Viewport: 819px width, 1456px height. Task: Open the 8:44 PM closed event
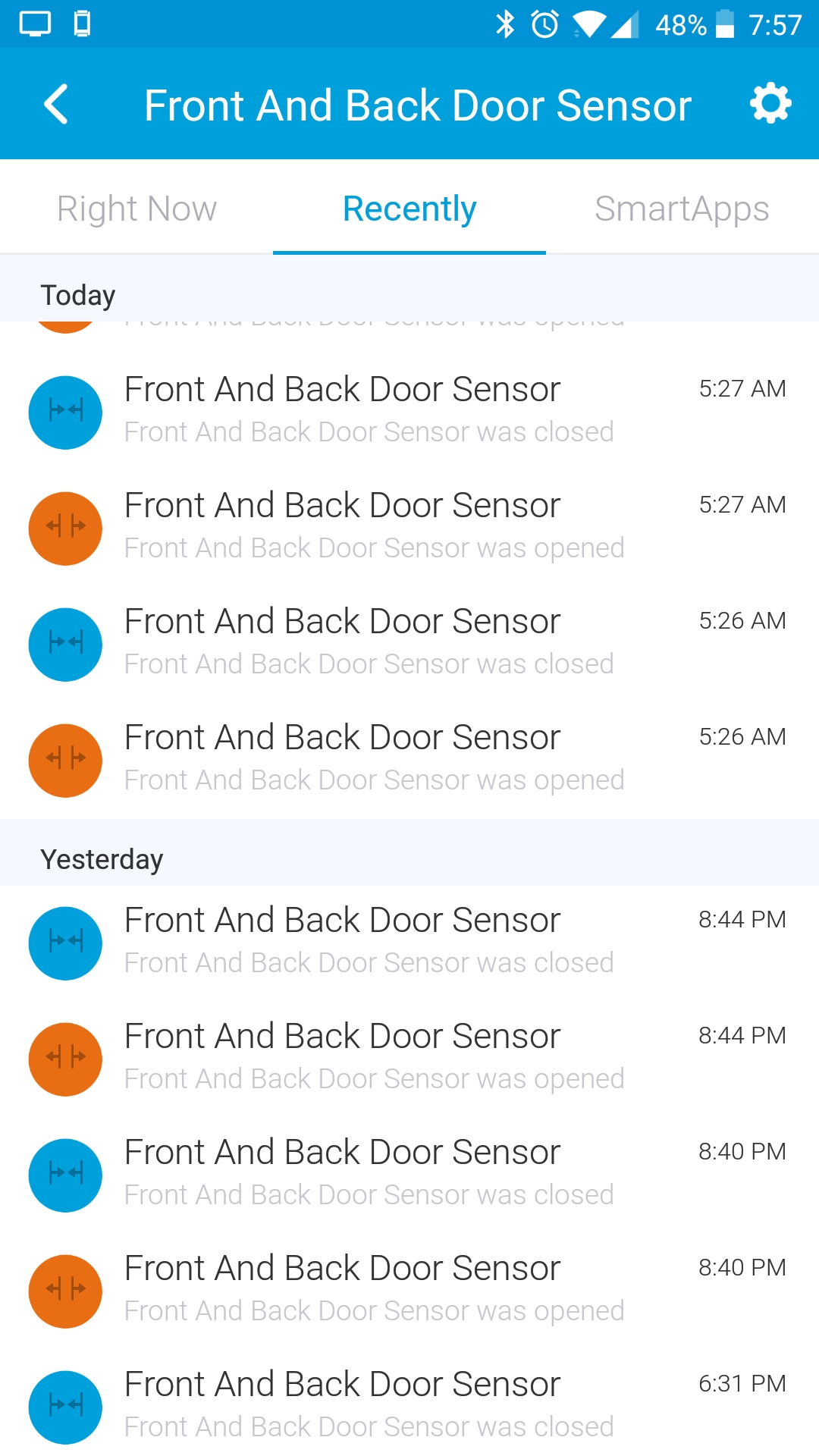(409, 943)
